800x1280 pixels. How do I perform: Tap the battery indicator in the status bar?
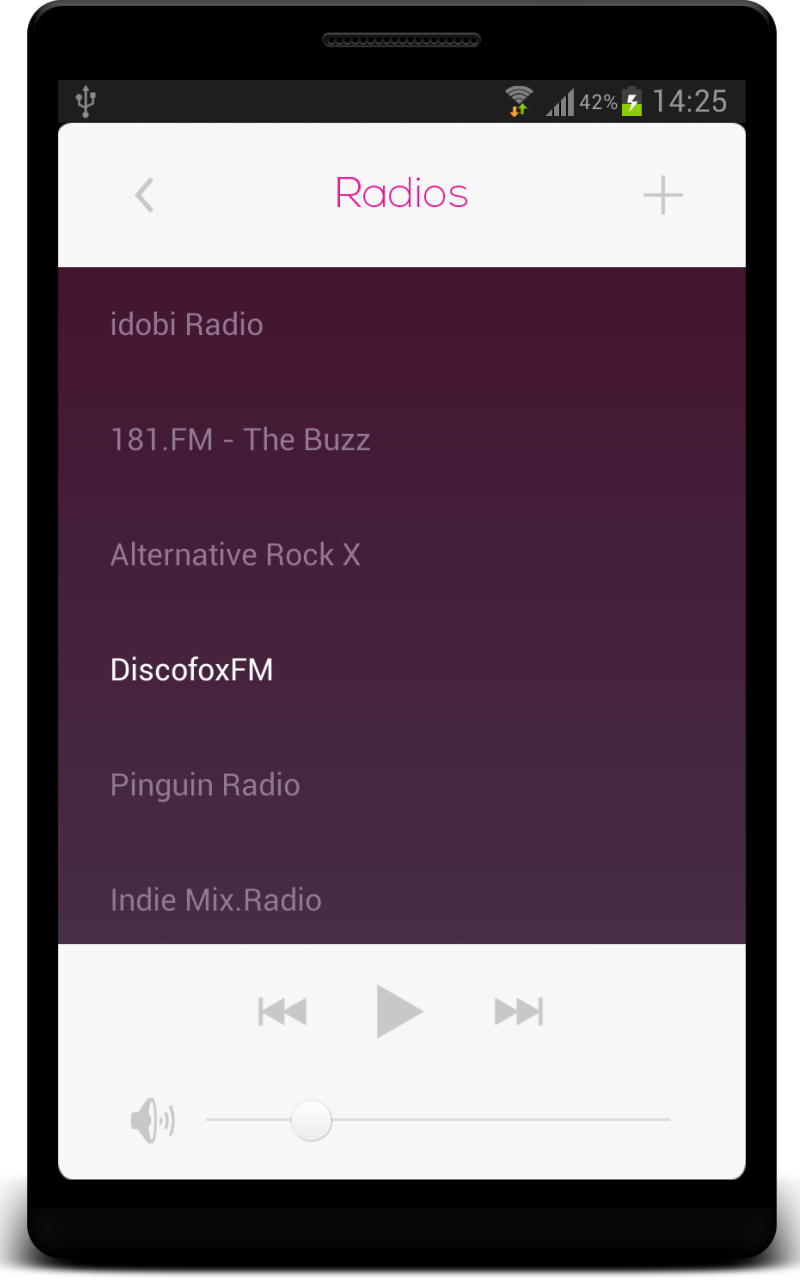click(634, 101)
